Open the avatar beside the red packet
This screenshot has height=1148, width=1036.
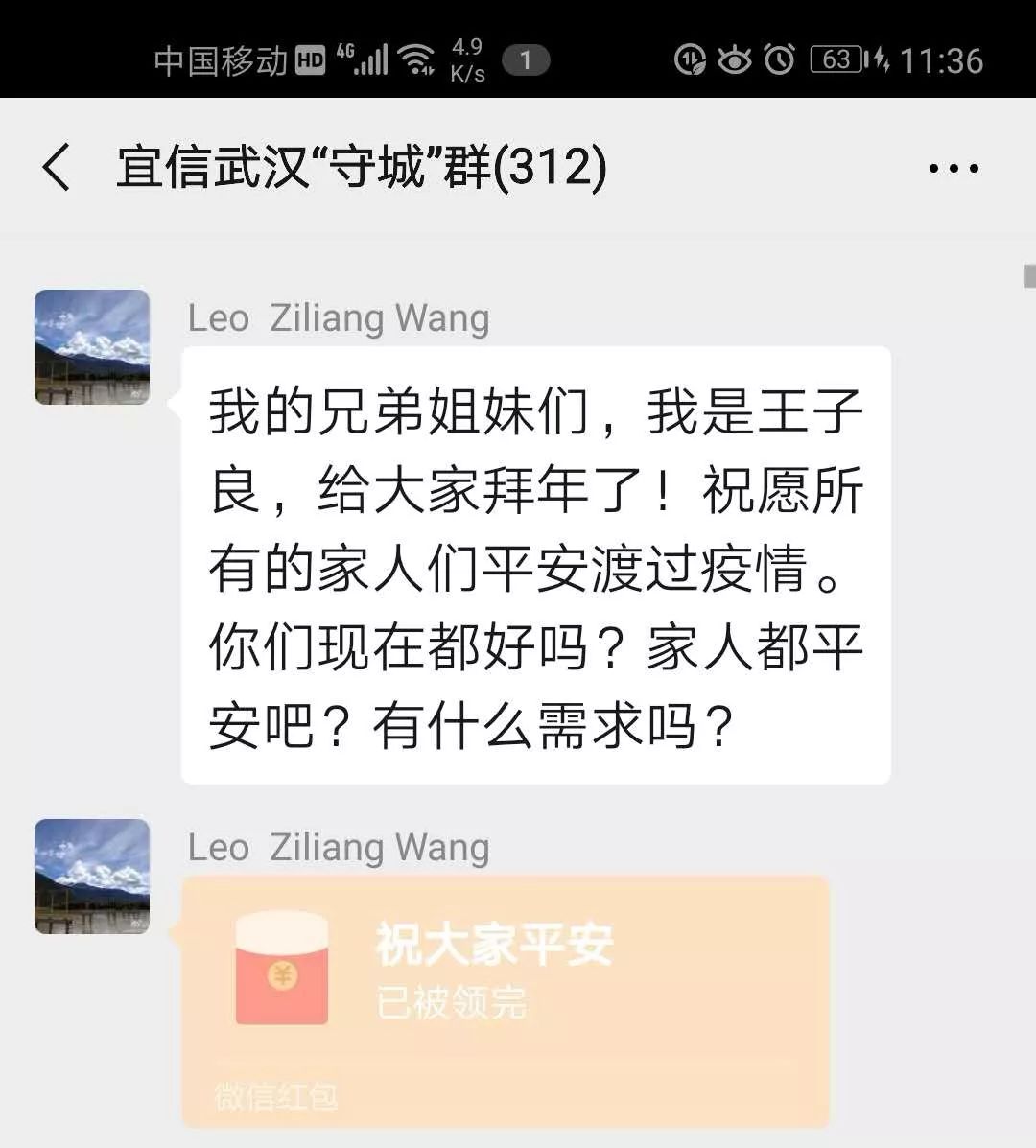(92, 877)
